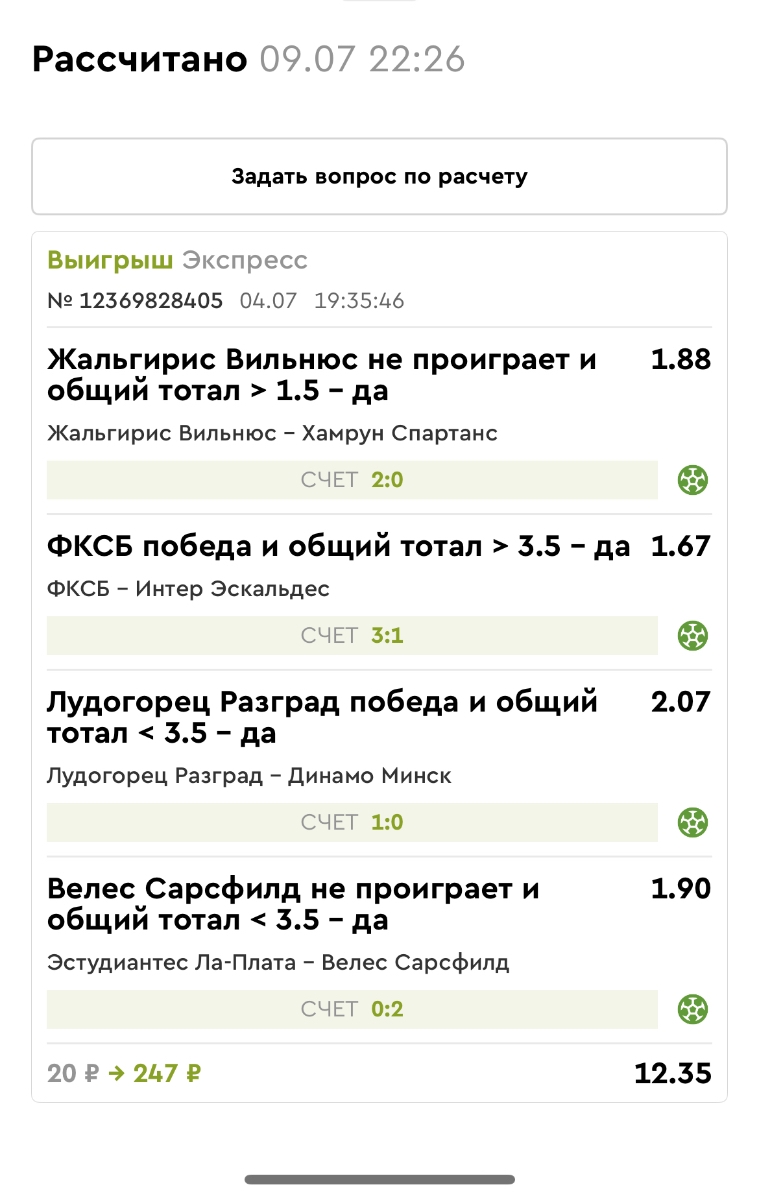Tap the «Задать вопрос по расчету» button
This screenshot has width=759, height=1200.
(379, 177)
